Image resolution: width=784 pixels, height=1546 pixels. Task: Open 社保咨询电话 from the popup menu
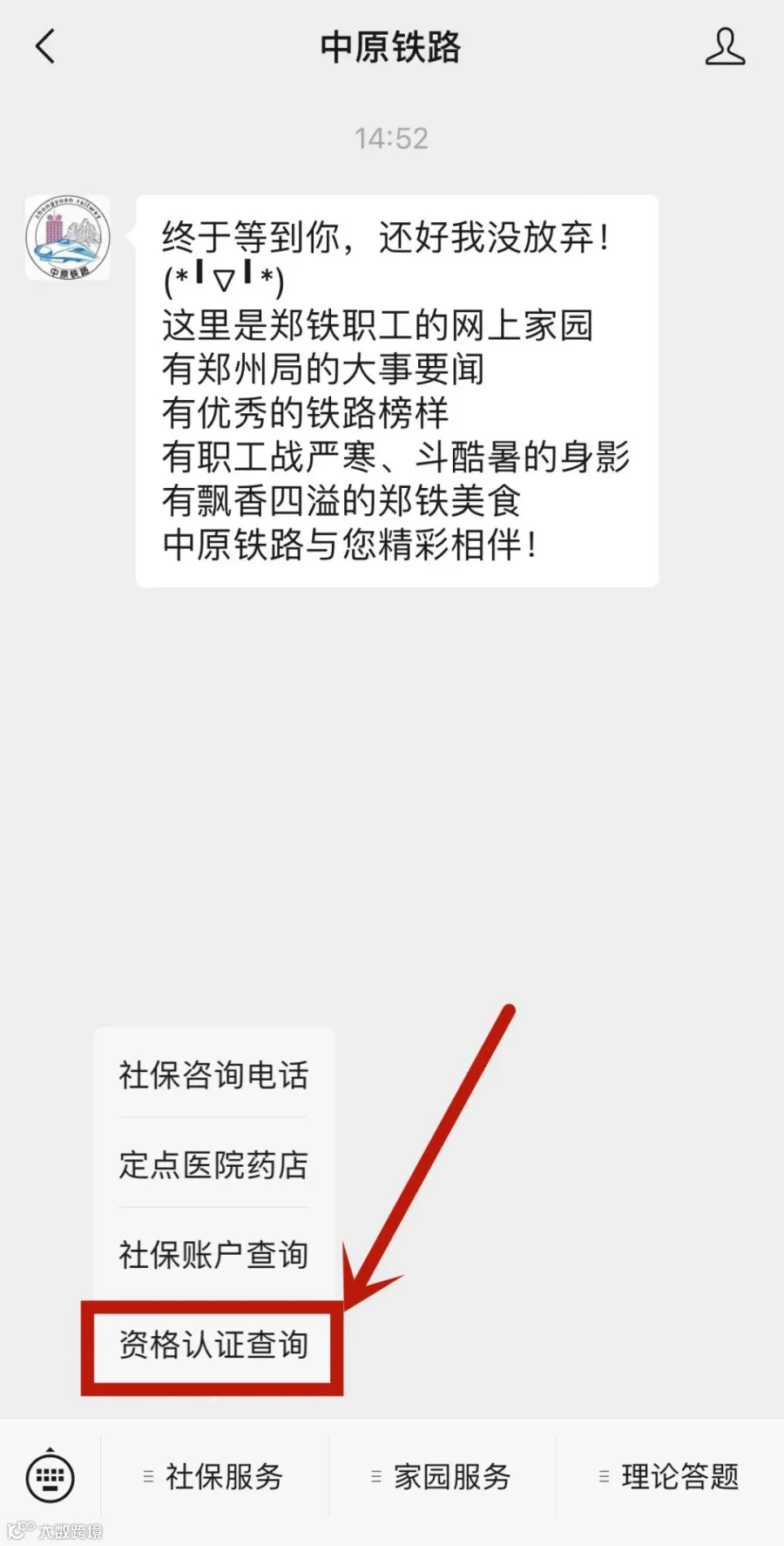point(214,1074)
